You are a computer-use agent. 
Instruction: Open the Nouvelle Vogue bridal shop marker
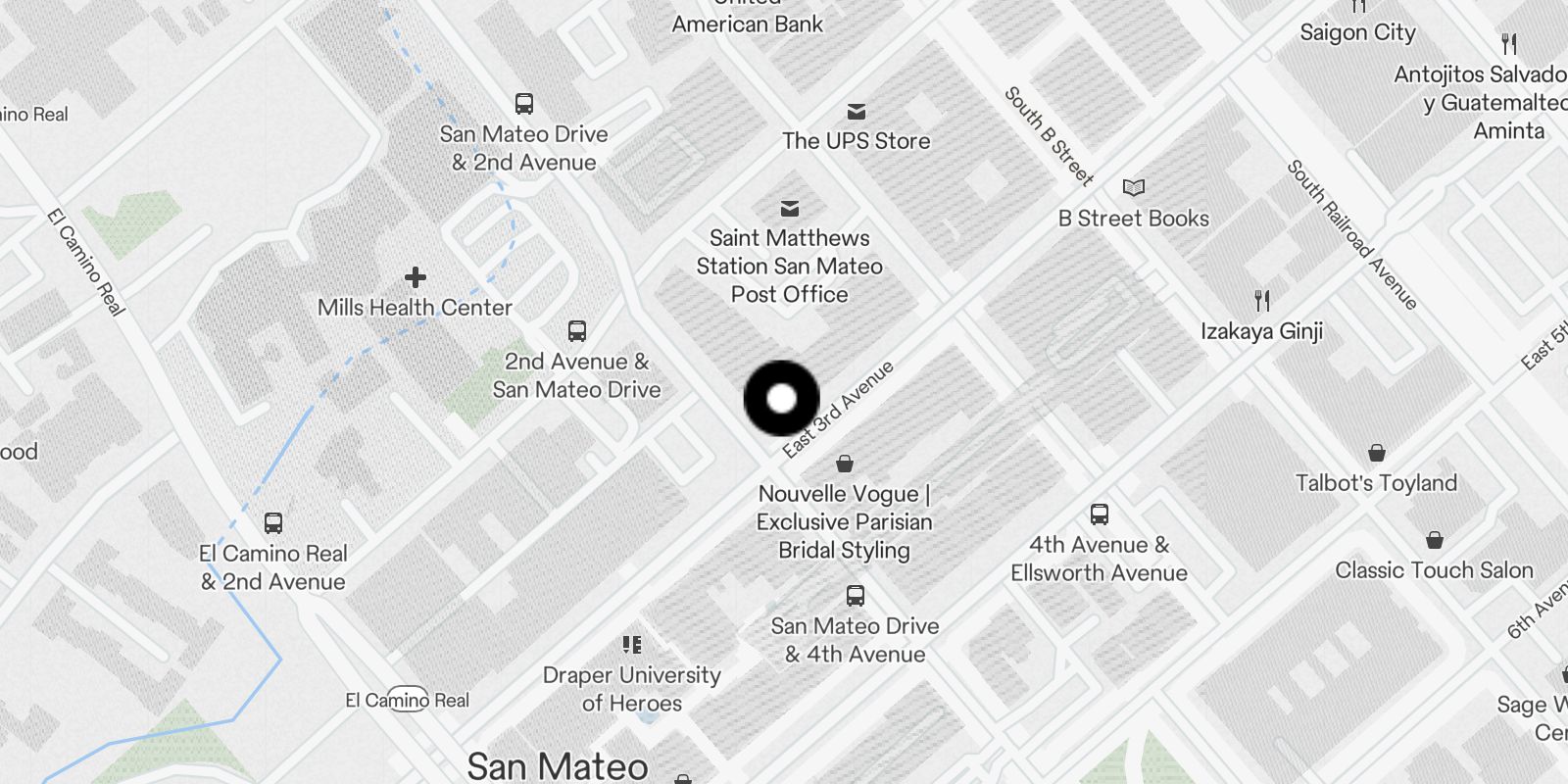coord(845,464)
